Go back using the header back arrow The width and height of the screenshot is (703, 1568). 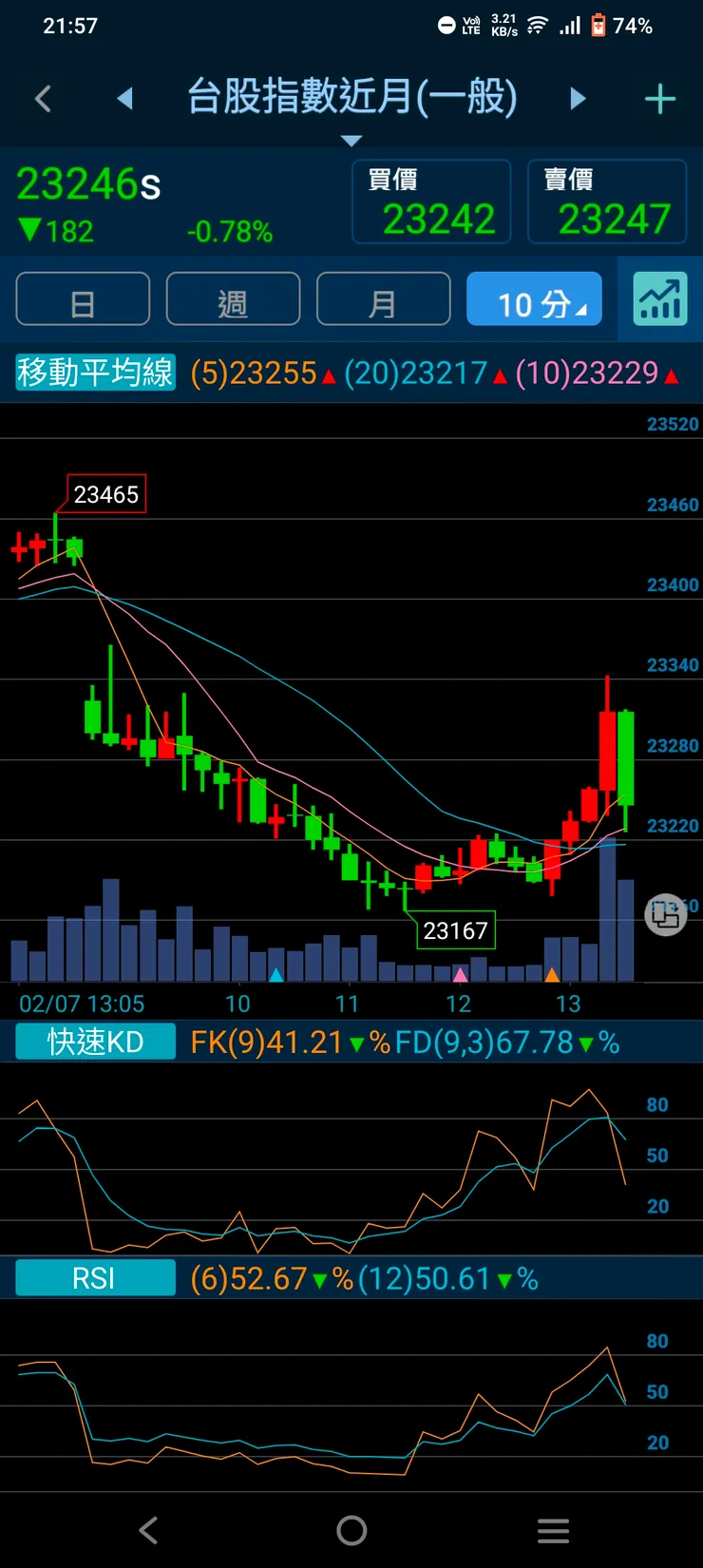click(x=43, y=99)
